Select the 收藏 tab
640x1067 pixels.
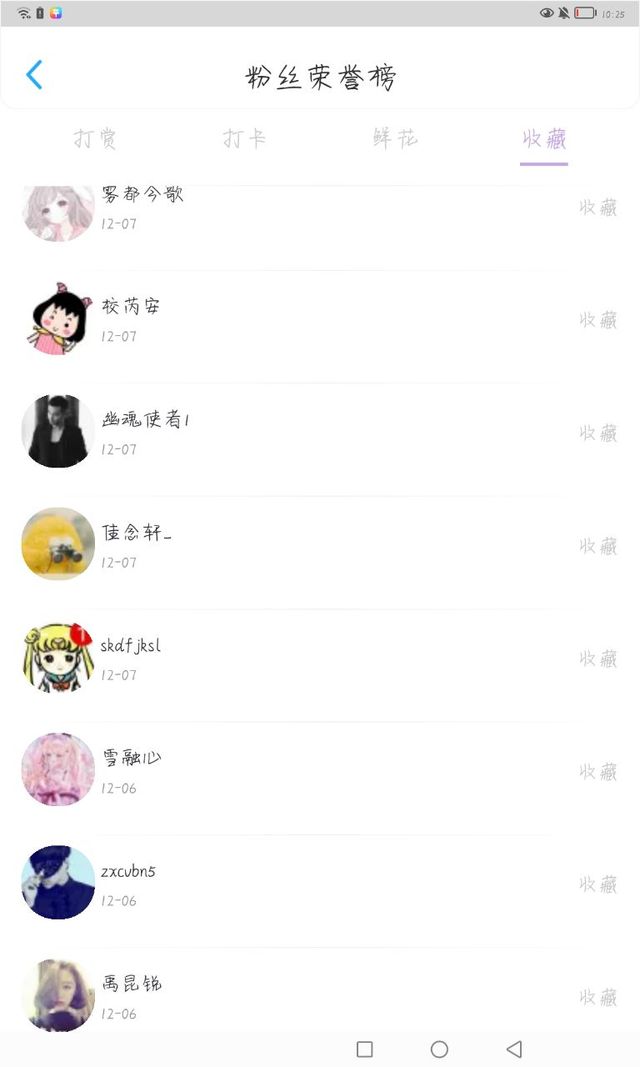click(x=544, y=139)
